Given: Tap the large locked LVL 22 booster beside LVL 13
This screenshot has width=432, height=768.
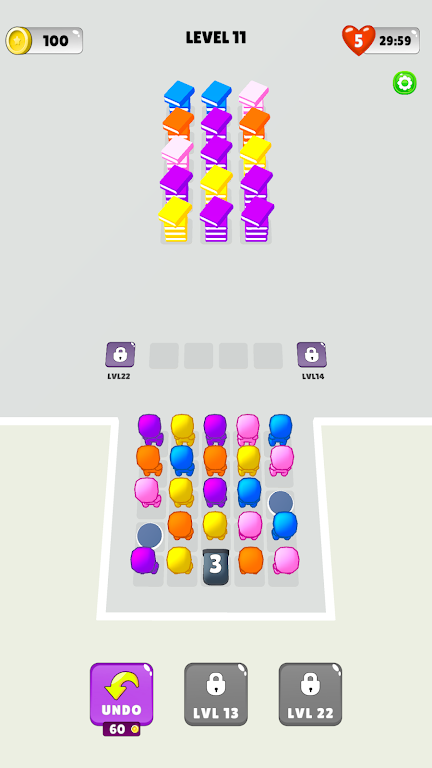Looking at the screenshot, I should tap(310, 695).
